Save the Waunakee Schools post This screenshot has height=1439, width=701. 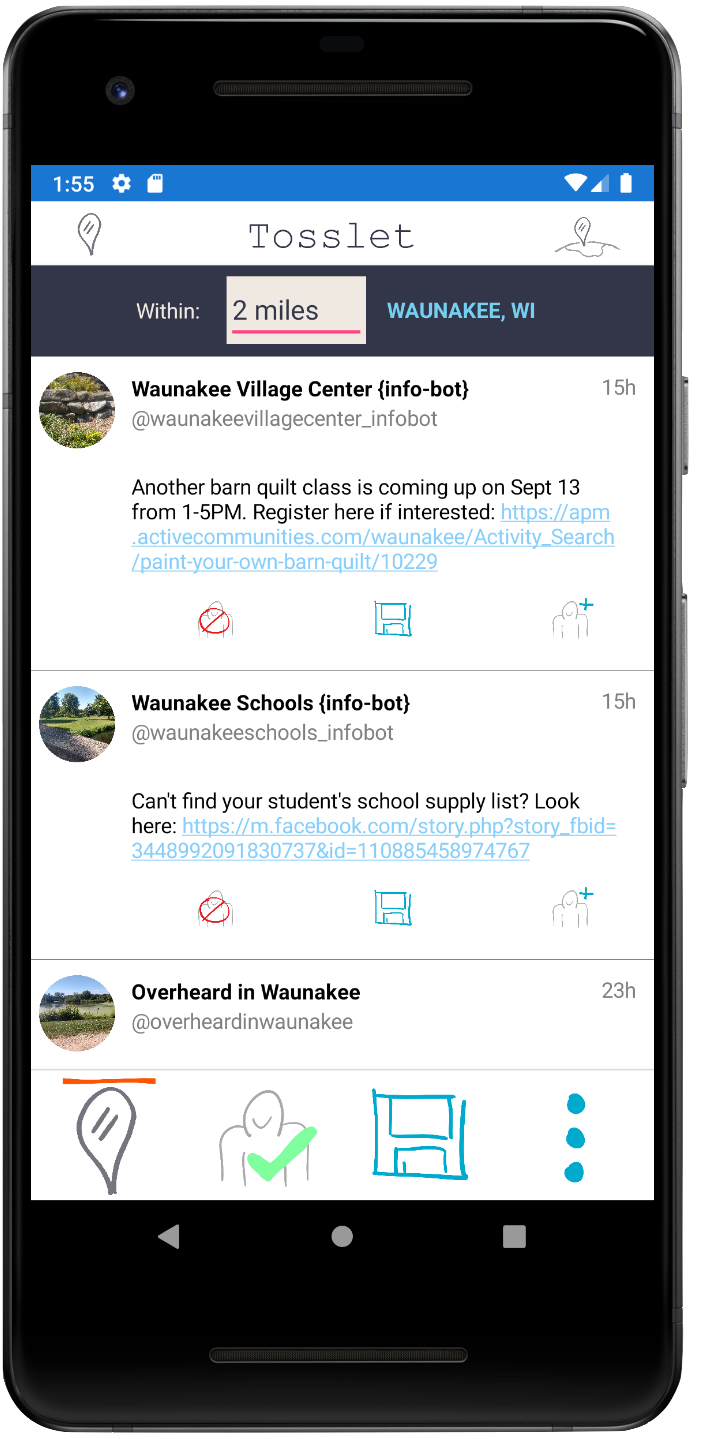click(x=392, y=909)
